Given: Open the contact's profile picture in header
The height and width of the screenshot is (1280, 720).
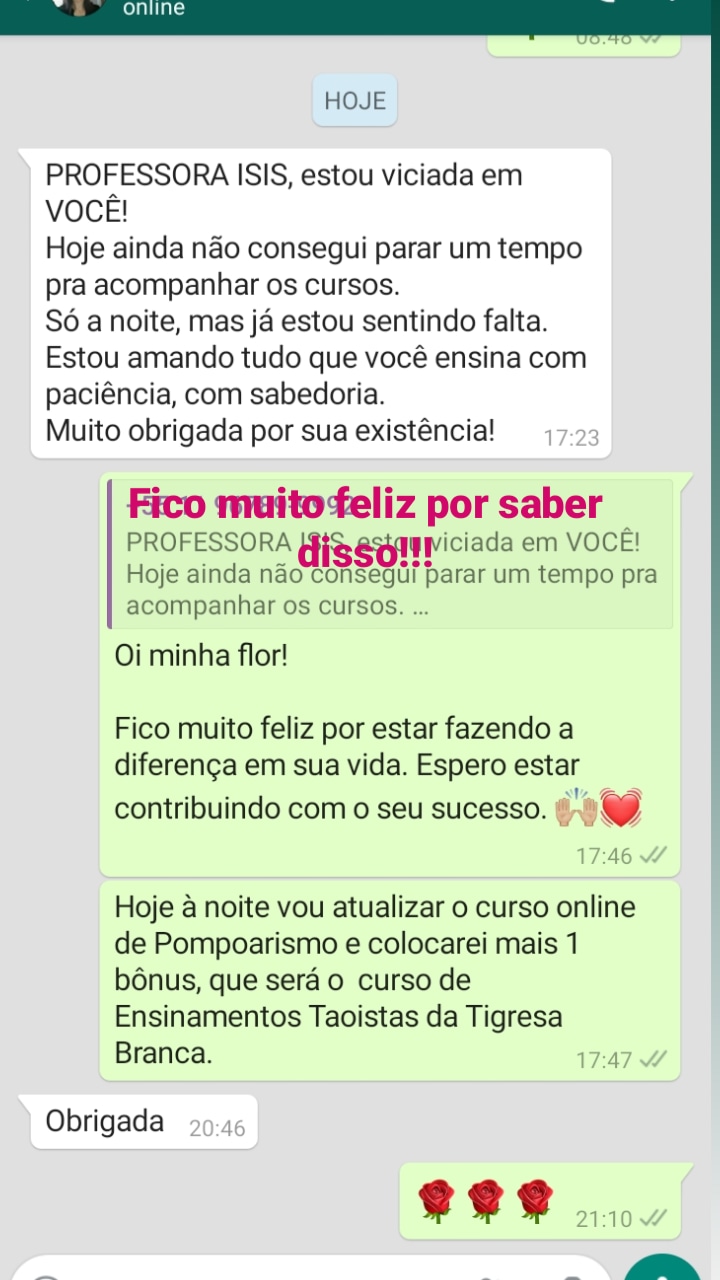Looking at the screenshot, I should pos(78,6).
